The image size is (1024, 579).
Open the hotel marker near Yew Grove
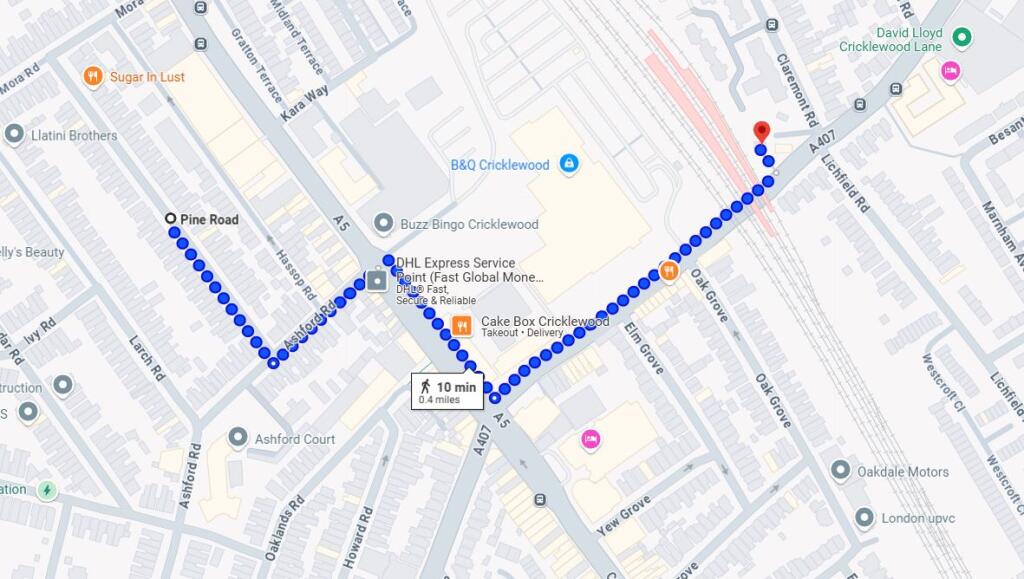click(x=591, y=438)
